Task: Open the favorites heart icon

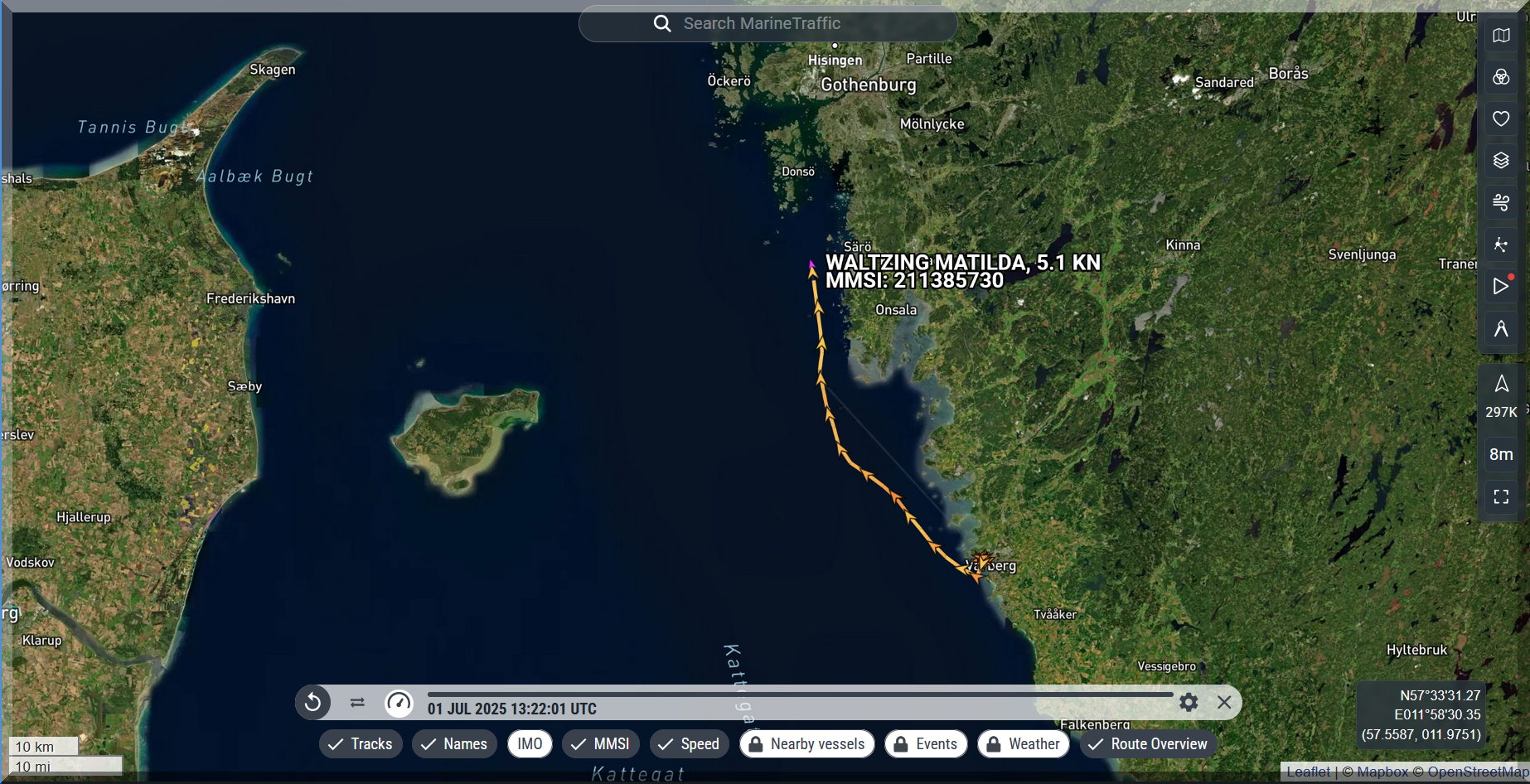Action: tap(1501, 119)
